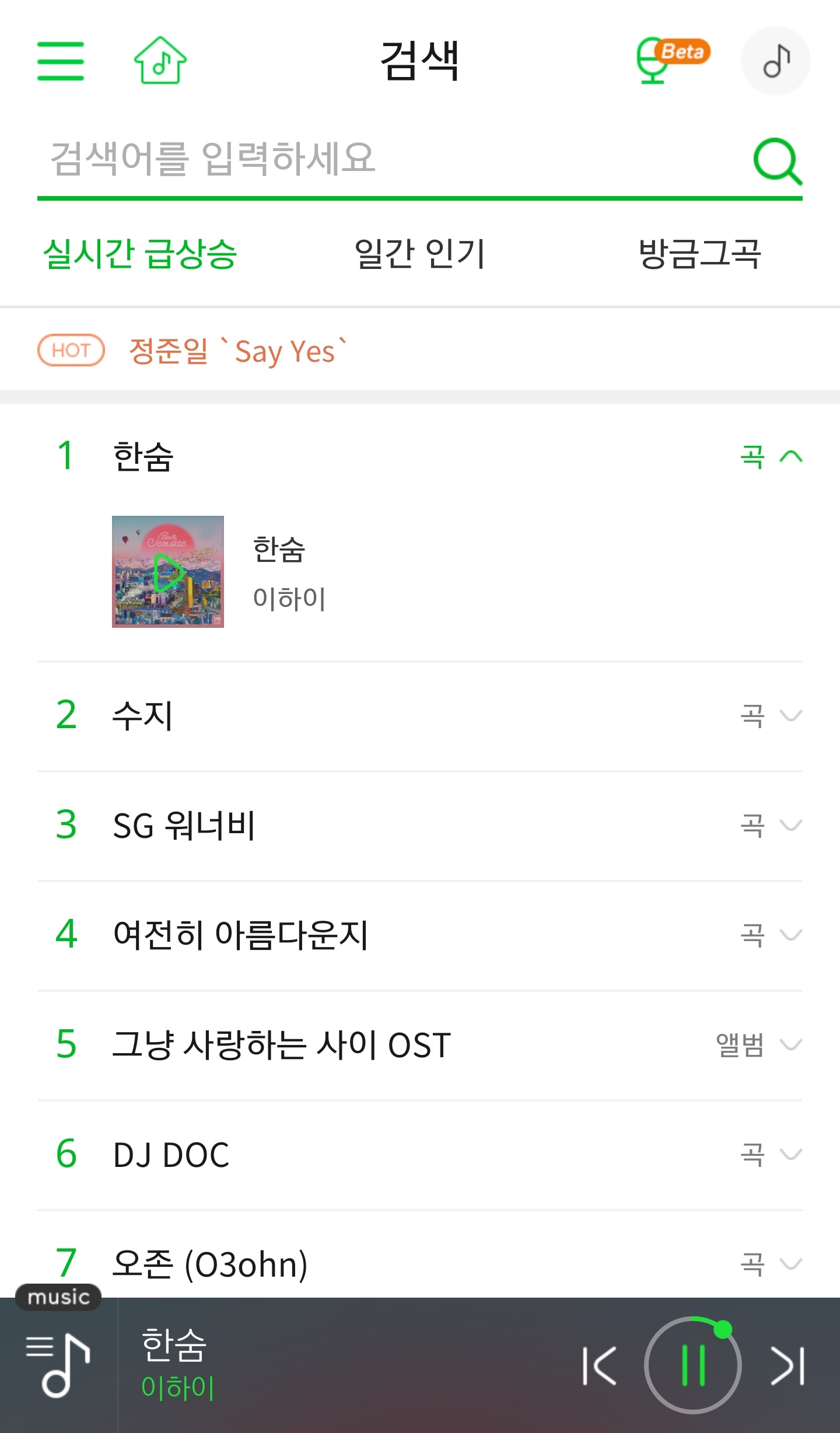
Task: Open the playlist icon in player bar
Action: (58, 1365)
